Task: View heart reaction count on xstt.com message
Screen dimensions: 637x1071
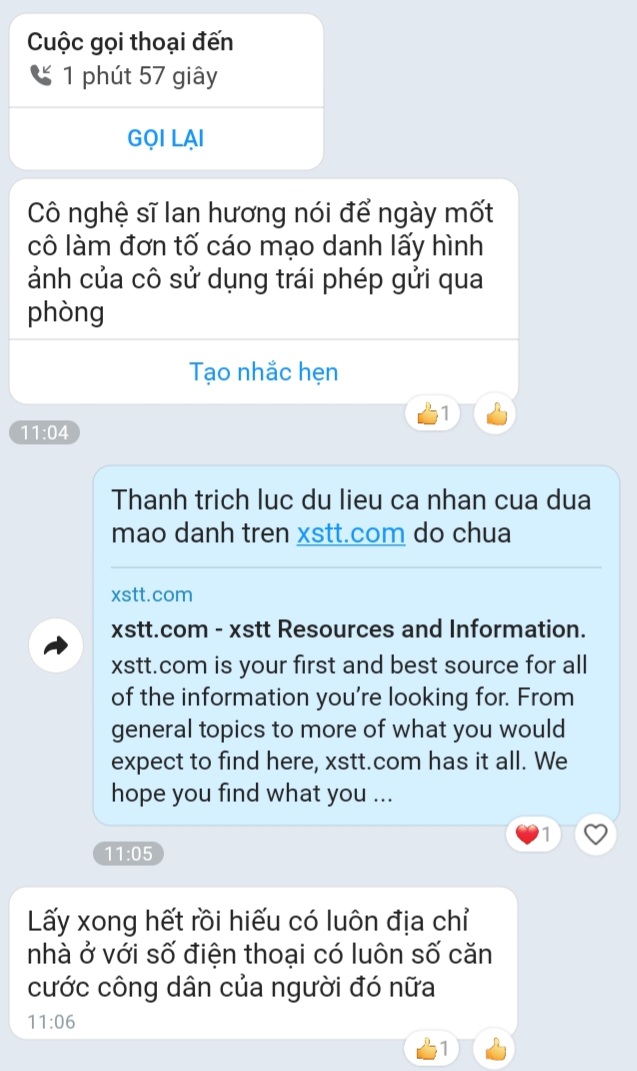Action: point(534,834)
